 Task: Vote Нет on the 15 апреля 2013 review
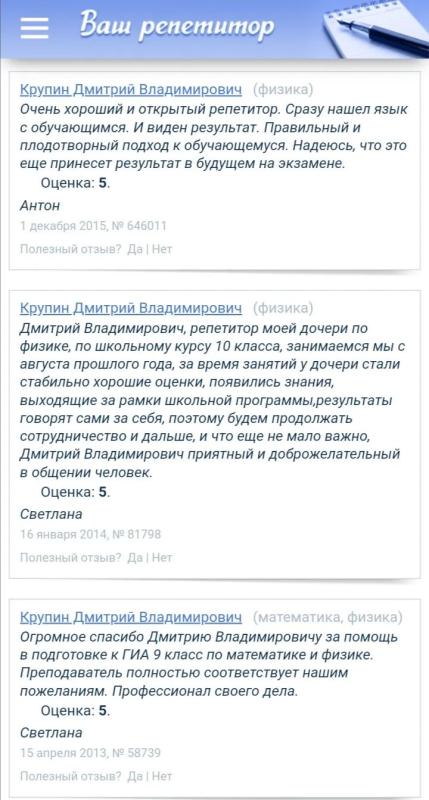click(x=162, y=777)
